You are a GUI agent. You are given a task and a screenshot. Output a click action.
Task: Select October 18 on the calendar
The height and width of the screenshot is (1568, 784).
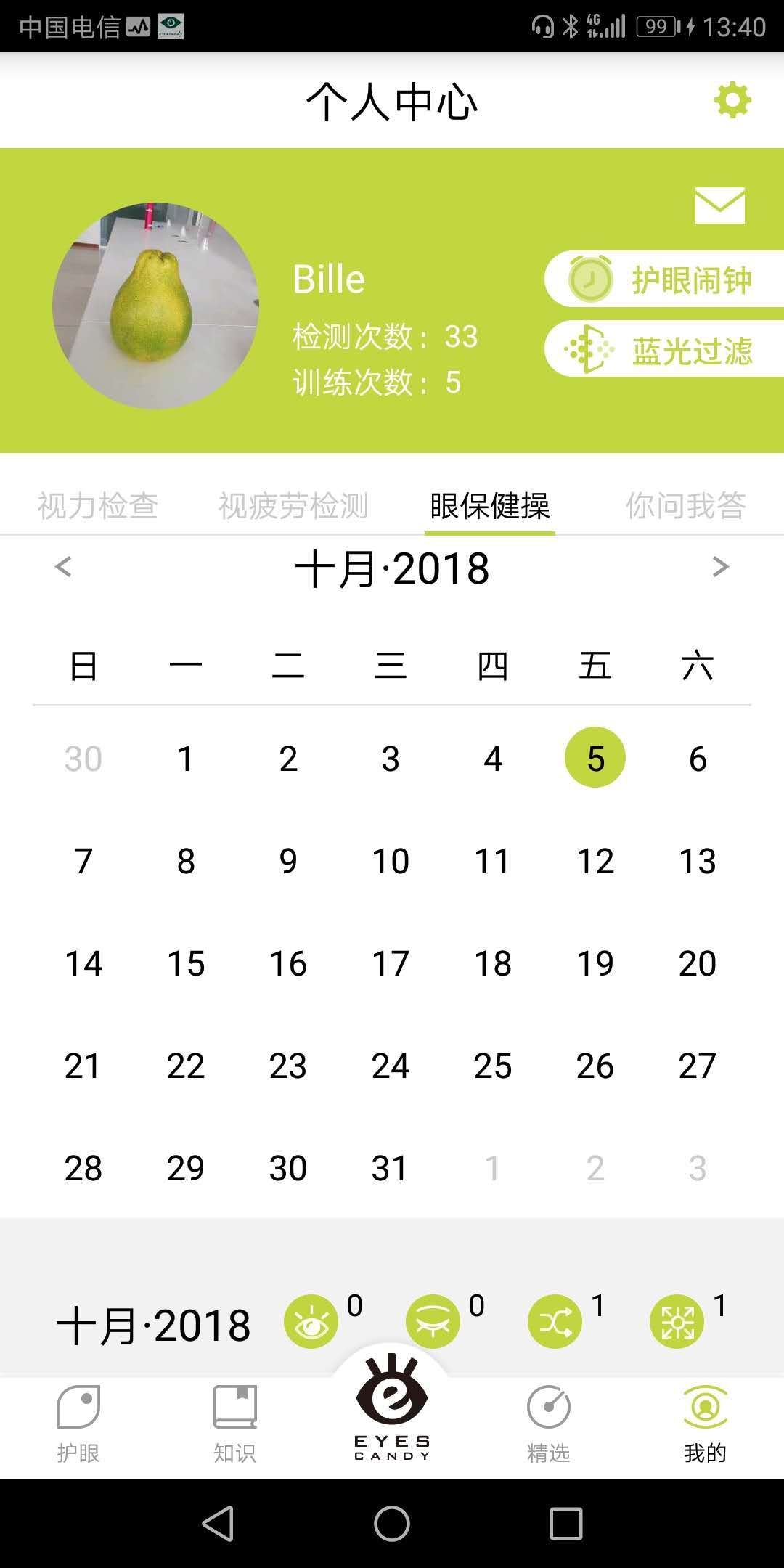tap(493, 964)
